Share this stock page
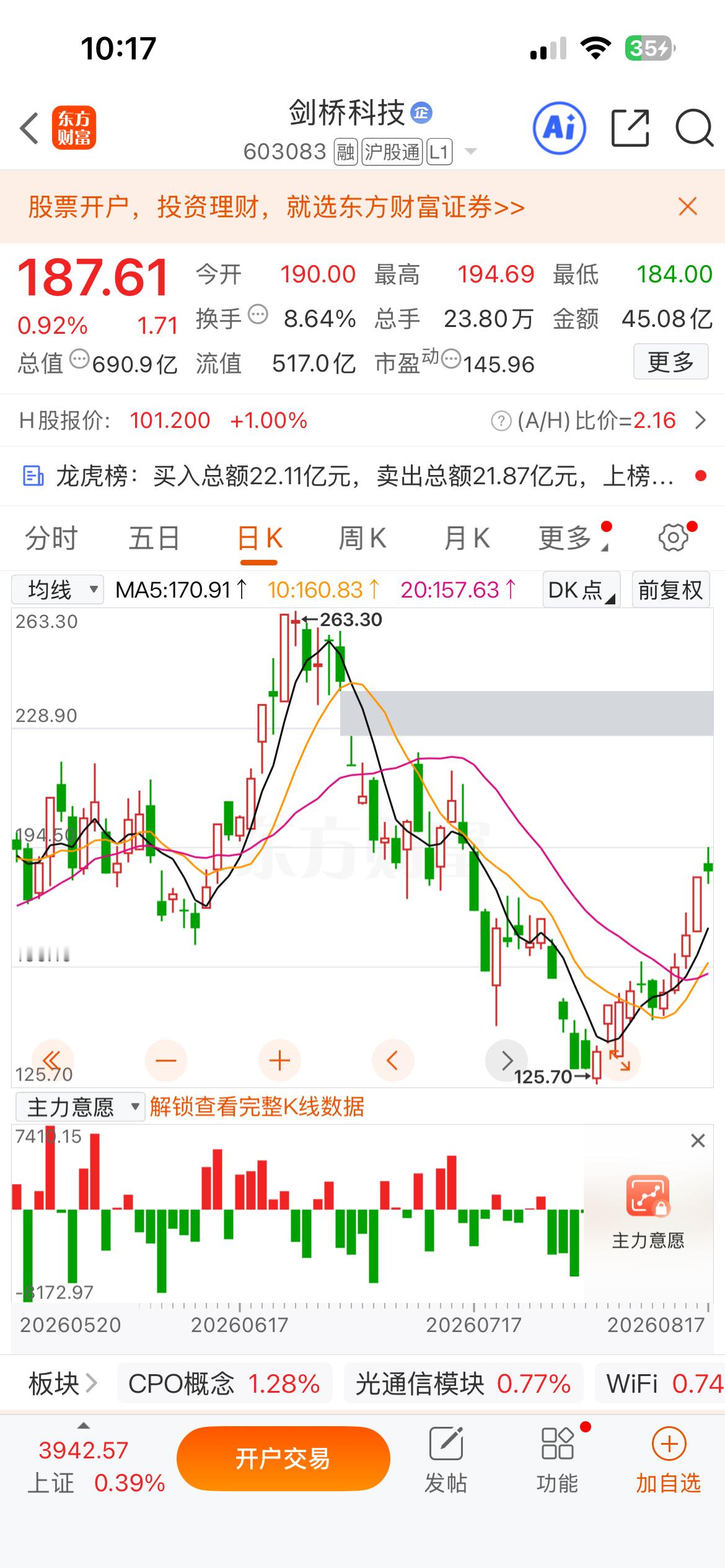Image resolution: width=725 pixels, height=1568 pixels. pyautogui.click(x=630, y=128)
